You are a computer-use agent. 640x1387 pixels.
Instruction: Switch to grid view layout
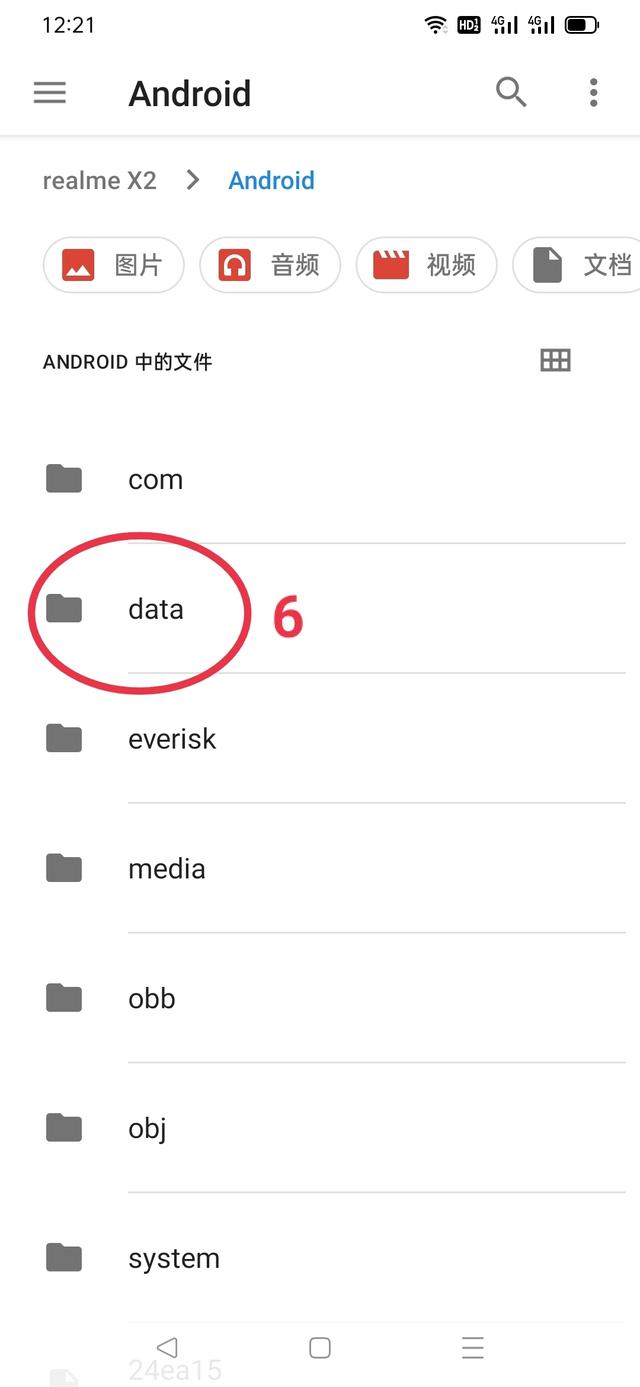click(555, 361)
